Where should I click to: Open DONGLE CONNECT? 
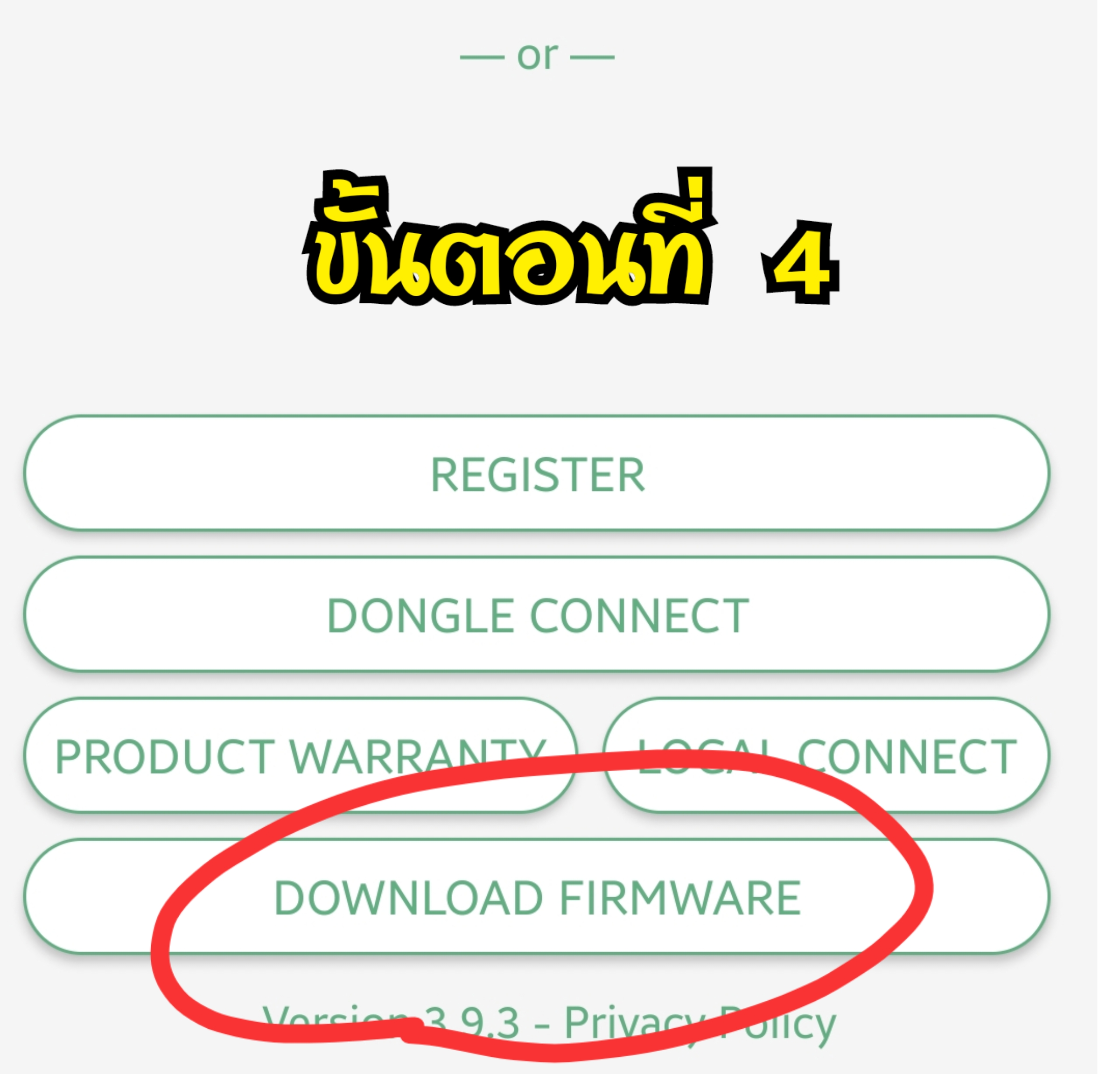pos(537,615)
